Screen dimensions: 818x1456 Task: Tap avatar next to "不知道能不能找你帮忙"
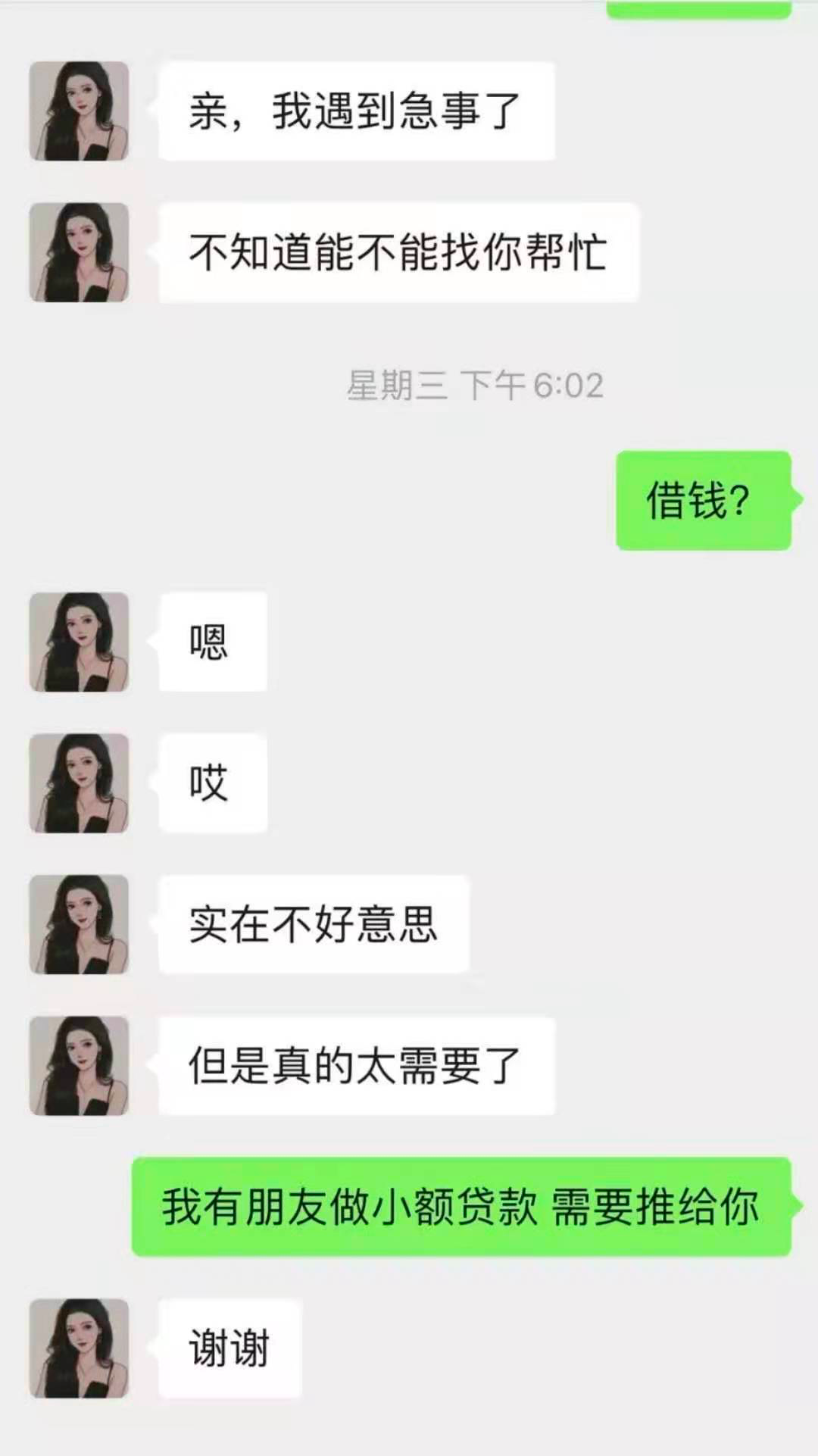[79, 252]
